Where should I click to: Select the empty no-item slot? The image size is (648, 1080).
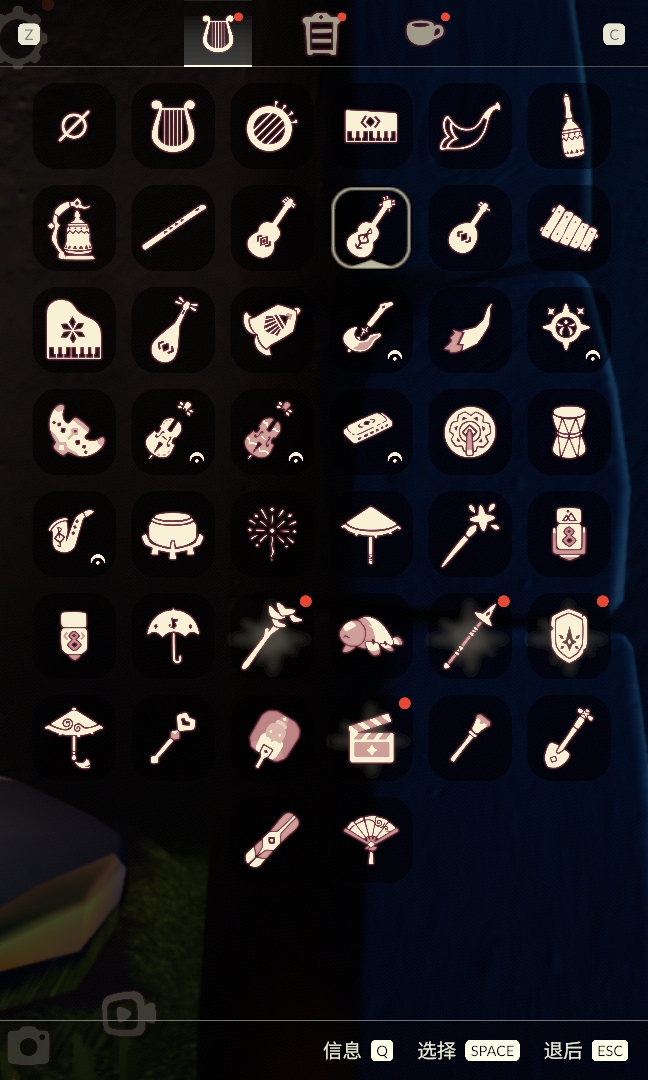[x=73, y=126]
